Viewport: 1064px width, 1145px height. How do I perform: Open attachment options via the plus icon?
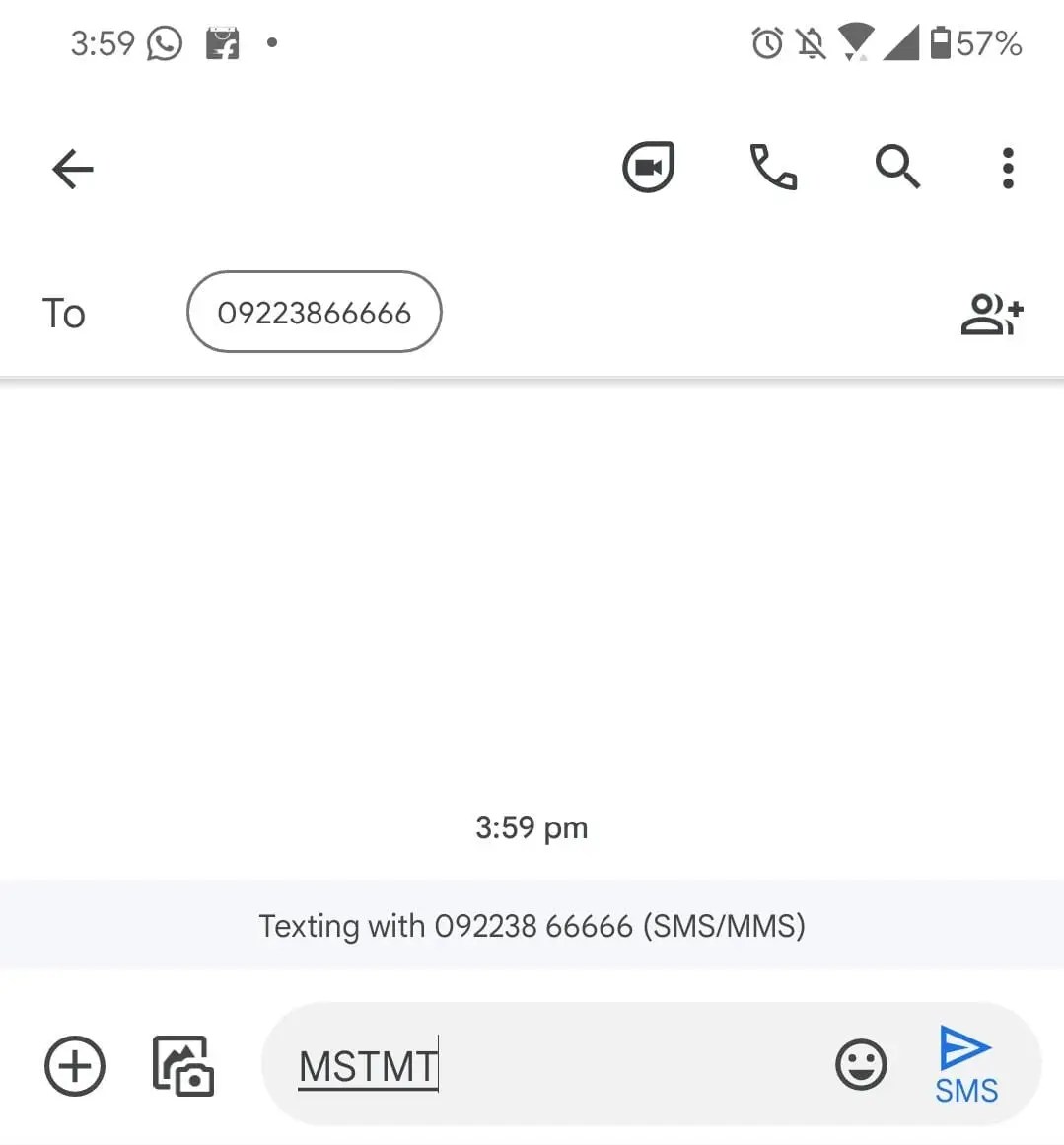point(74,1066)
